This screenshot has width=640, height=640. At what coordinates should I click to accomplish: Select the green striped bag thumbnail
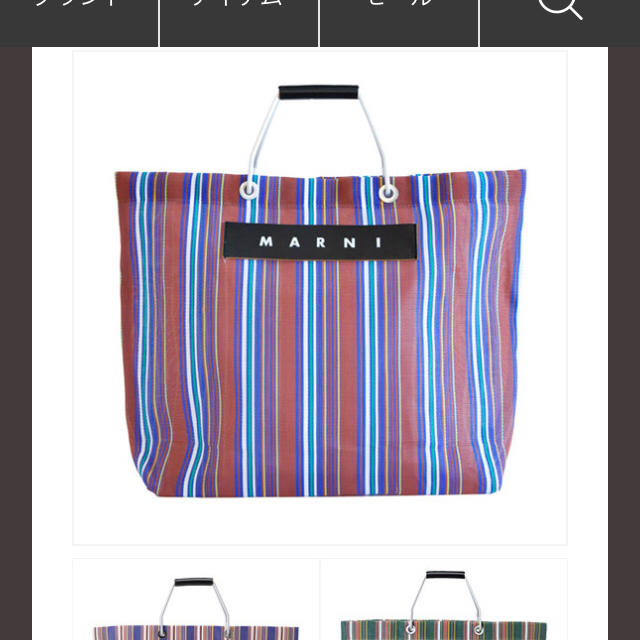click(443, 600)
